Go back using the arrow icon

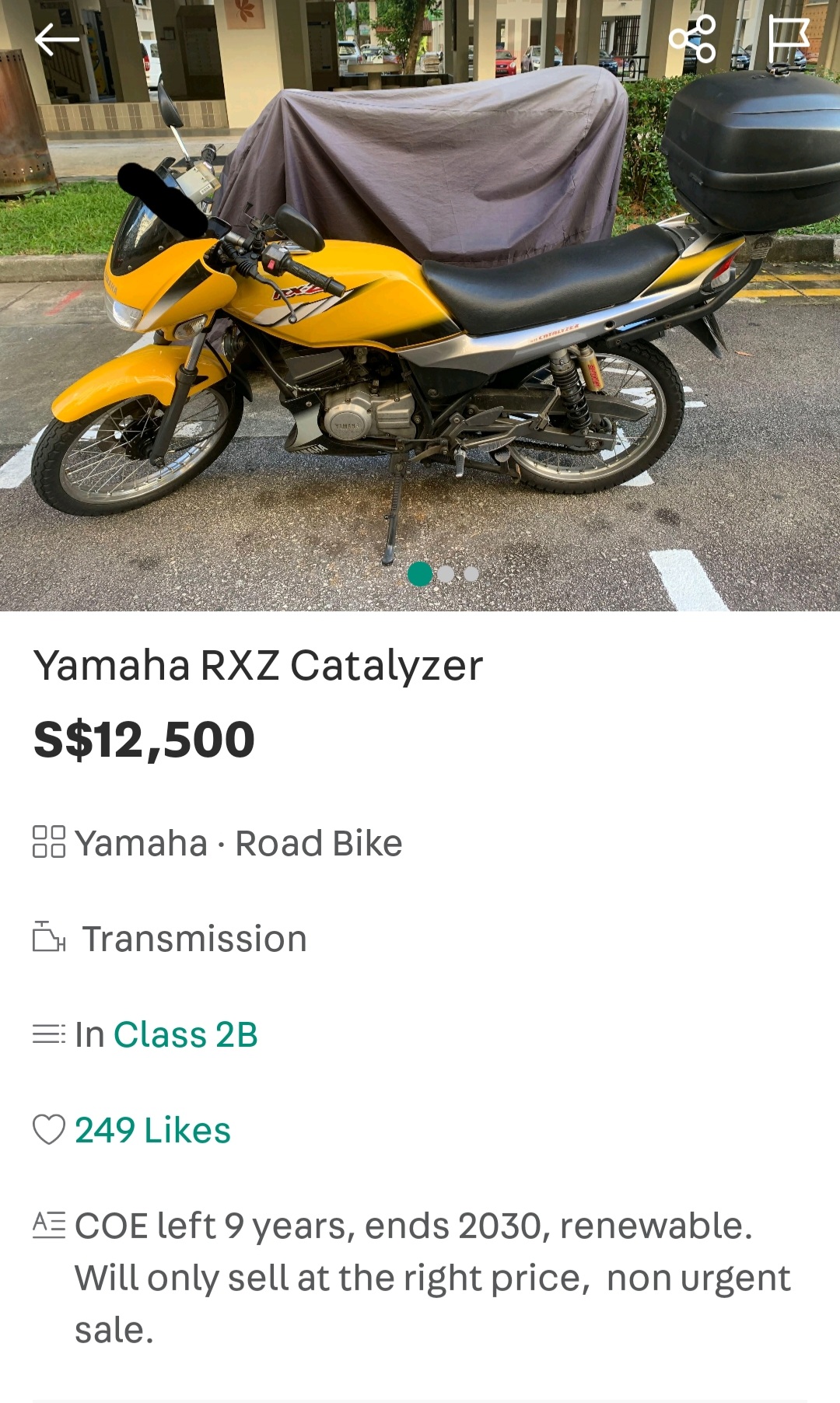[x=57, y=40]
